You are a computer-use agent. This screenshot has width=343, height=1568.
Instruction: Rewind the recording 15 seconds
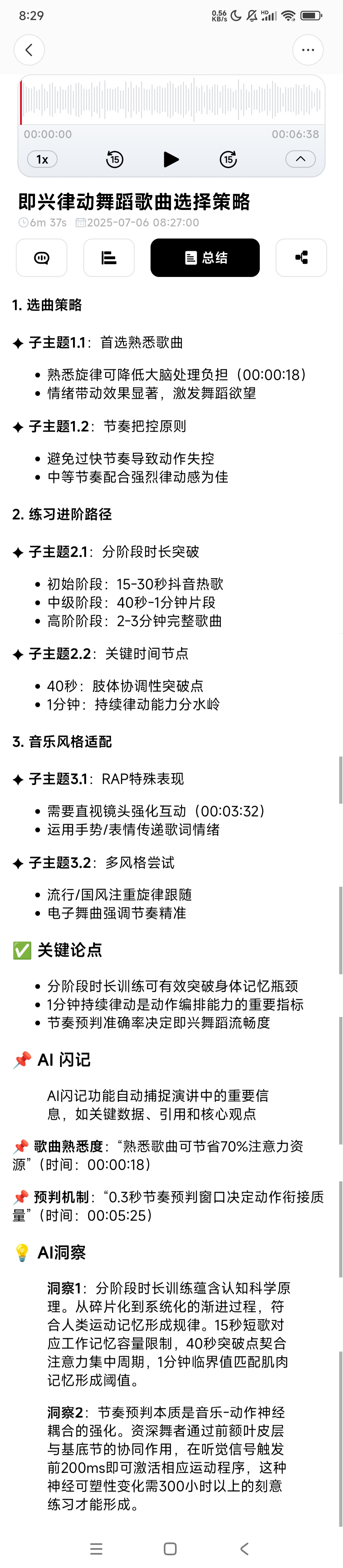[114, 159]
